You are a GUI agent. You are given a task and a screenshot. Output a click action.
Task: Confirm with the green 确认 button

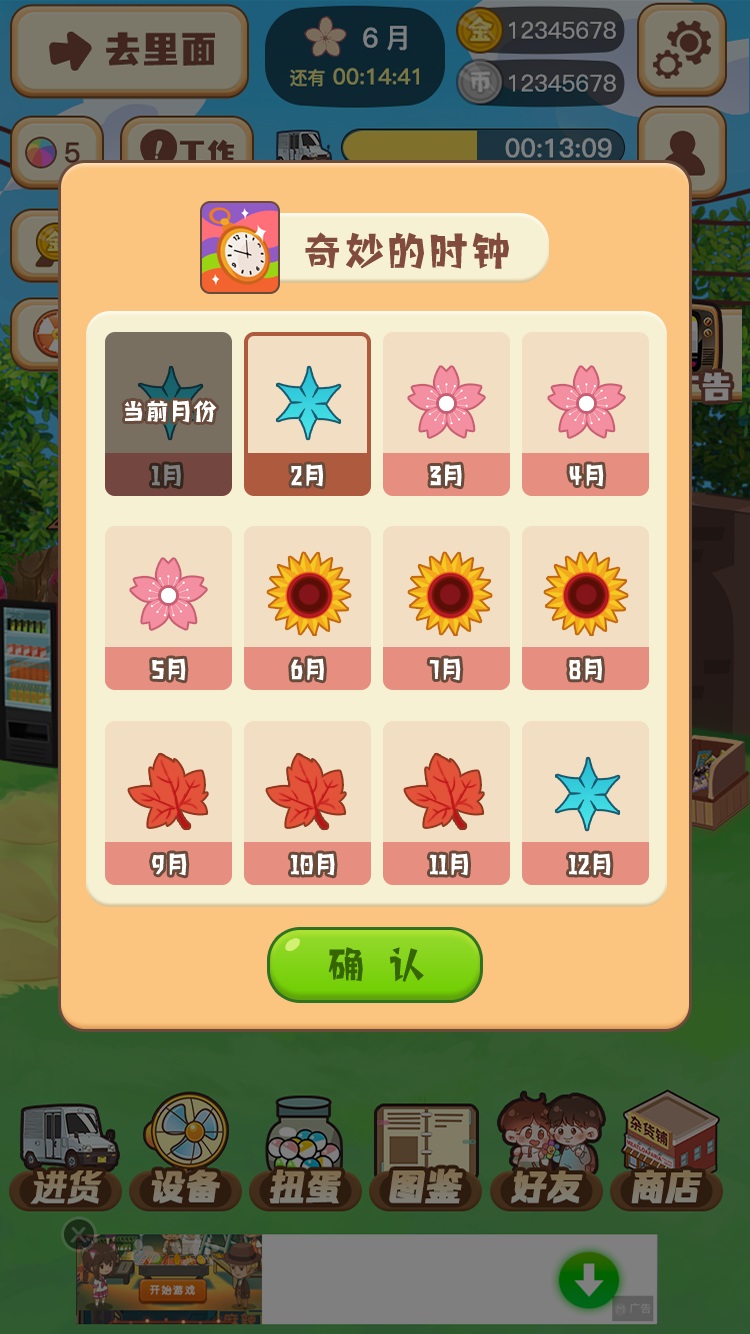point(375,965)
